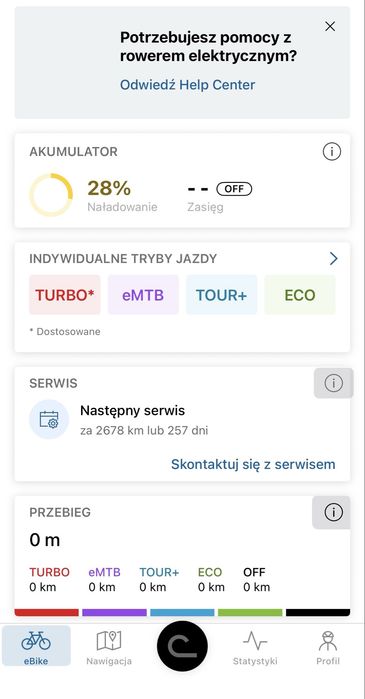Pick the ECO riding mode
This screenshot has width=365, height=699.
(300, 295)
